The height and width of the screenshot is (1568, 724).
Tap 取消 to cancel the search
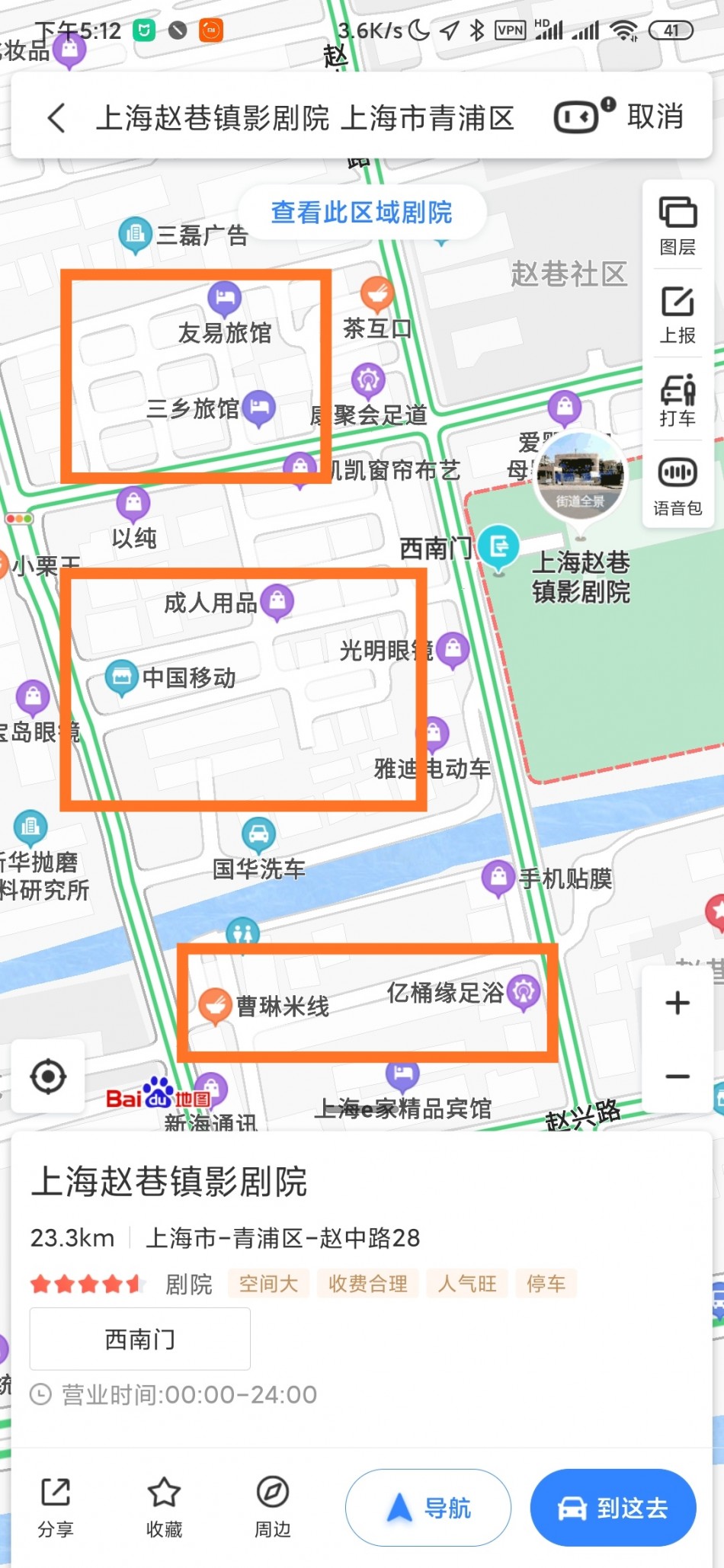[655, 117]
